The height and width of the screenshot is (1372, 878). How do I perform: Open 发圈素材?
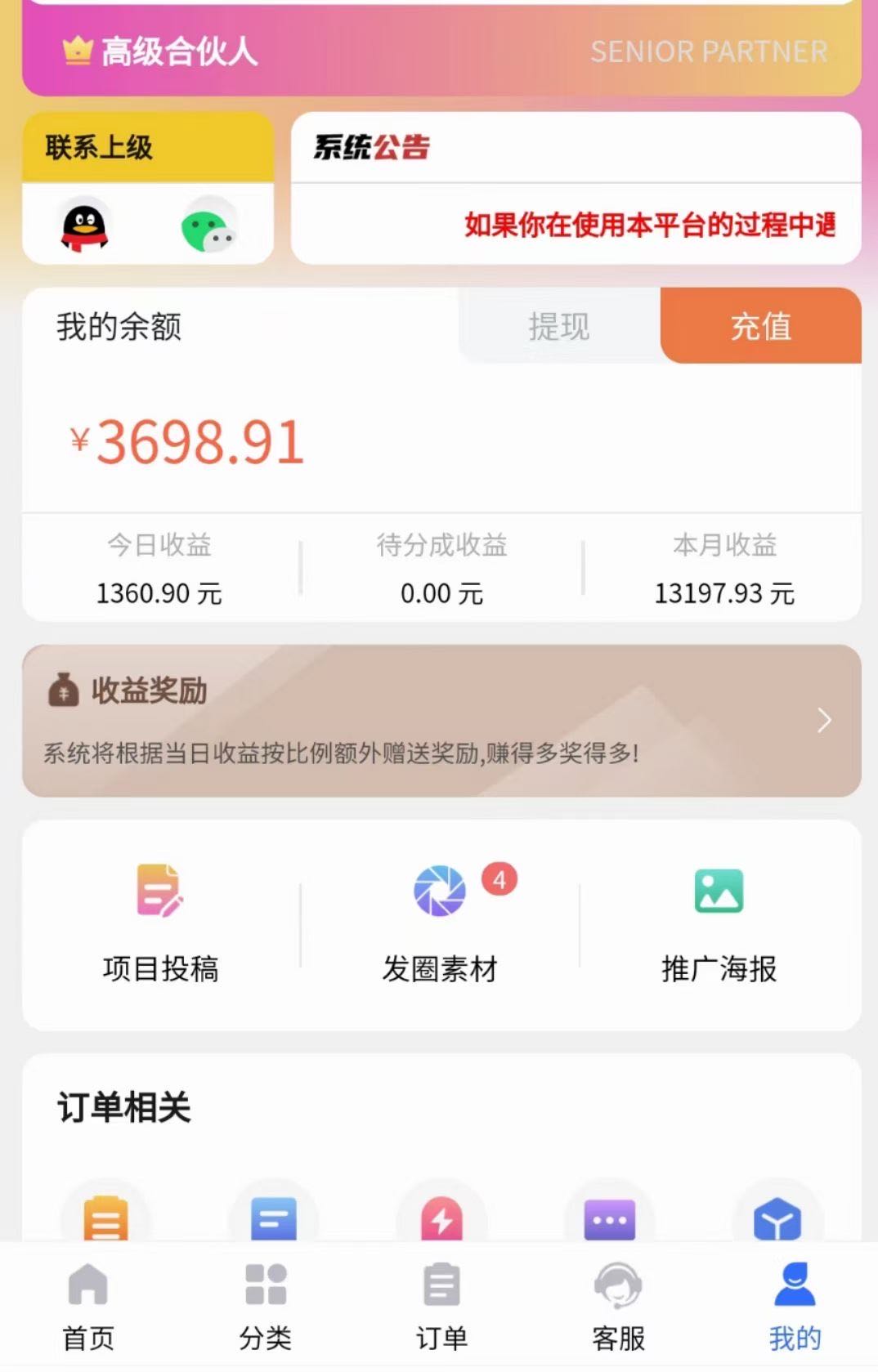tap(441, 923)
